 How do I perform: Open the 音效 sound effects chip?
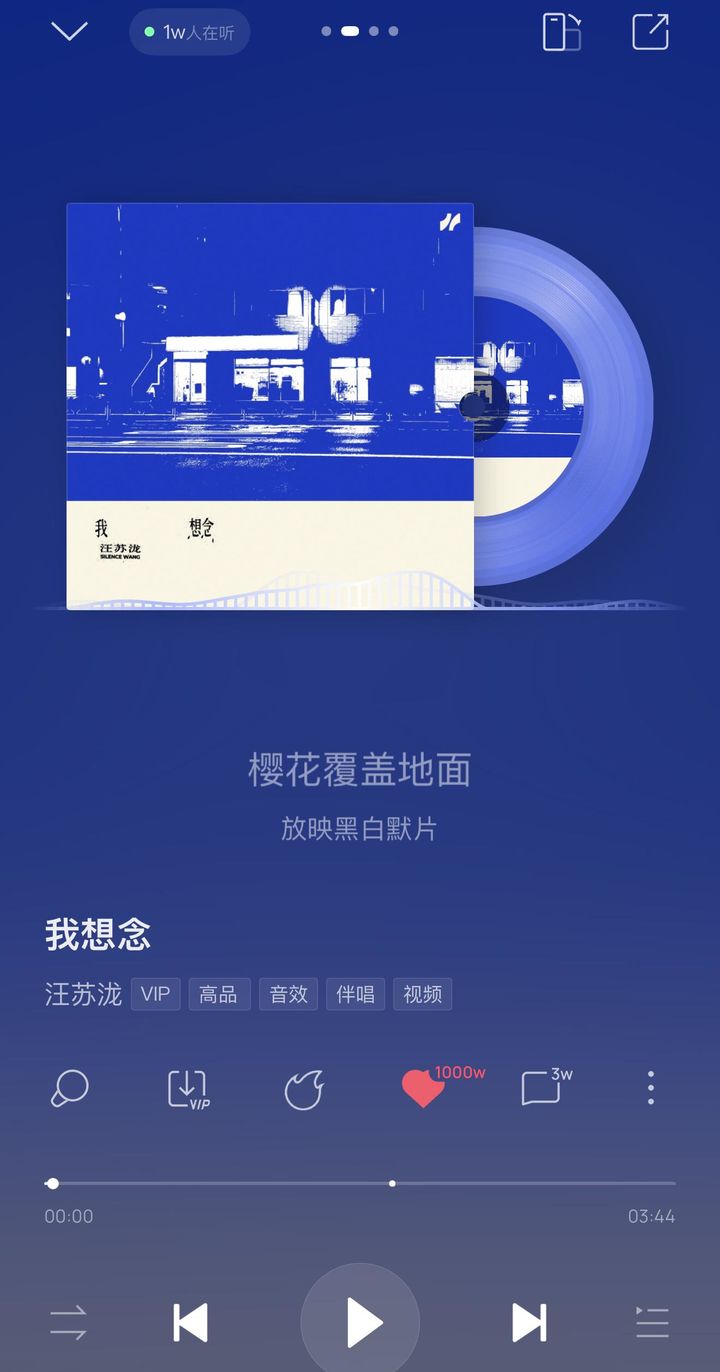coord(288,994)
